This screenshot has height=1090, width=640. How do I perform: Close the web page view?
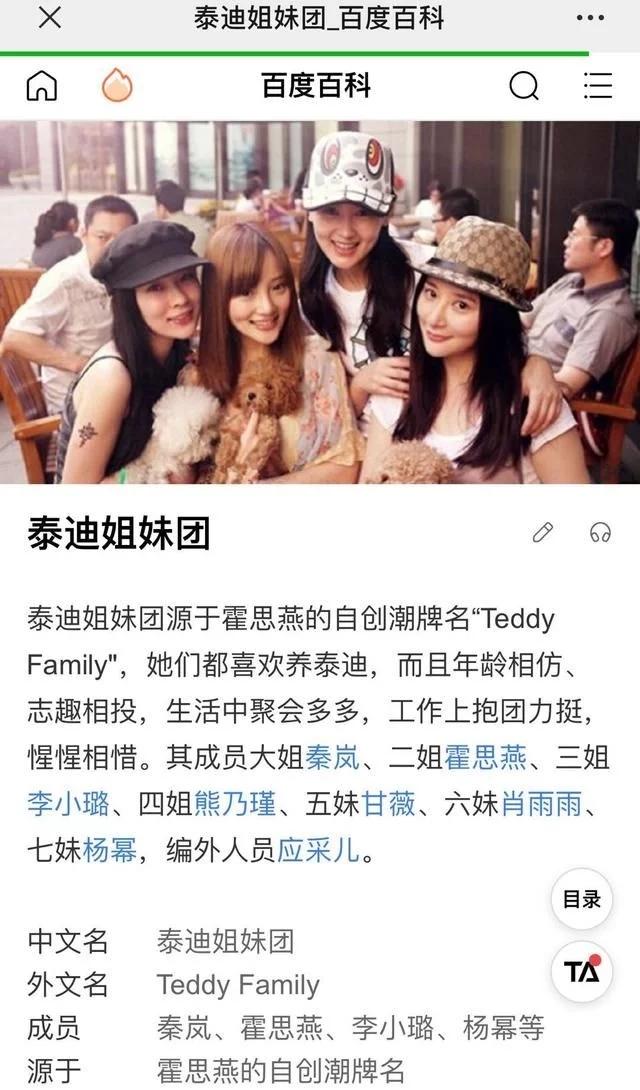click(49, 19)
